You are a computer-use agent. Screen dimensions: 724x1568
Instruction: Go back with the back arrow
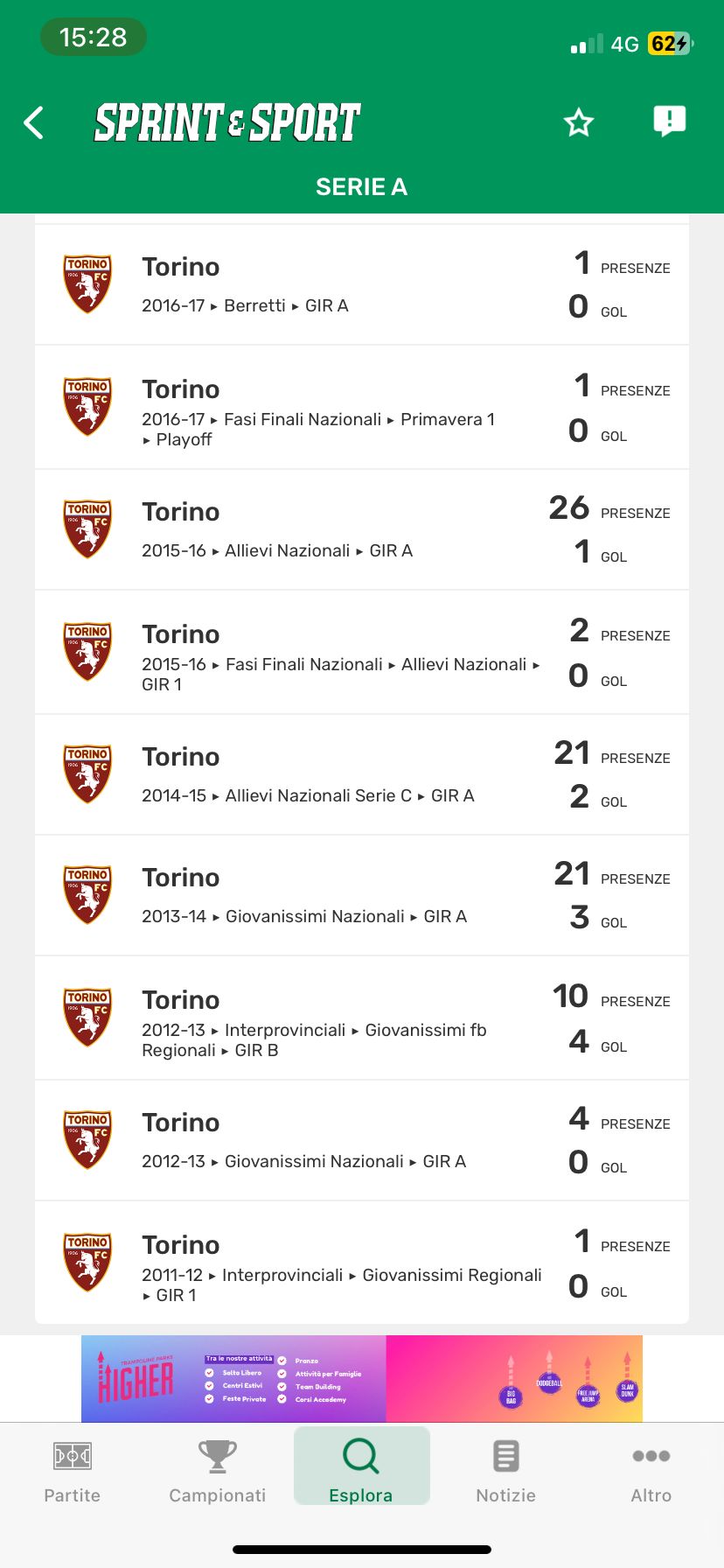(x=34, y=123)
